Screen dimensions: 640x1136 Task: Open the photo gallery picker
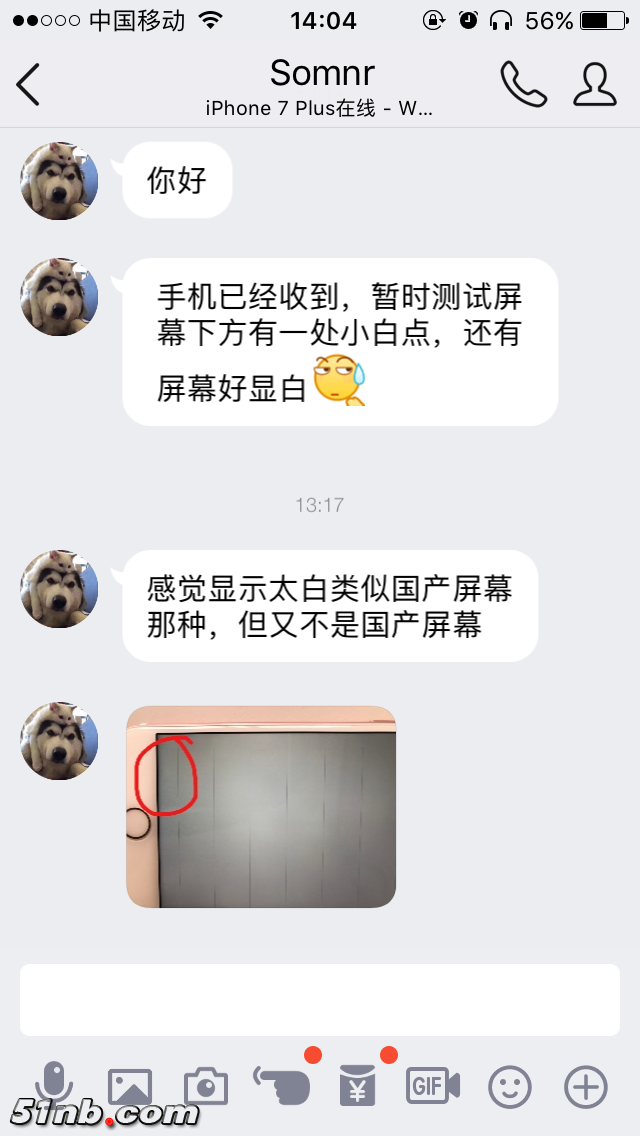[x=130, y=1086]
